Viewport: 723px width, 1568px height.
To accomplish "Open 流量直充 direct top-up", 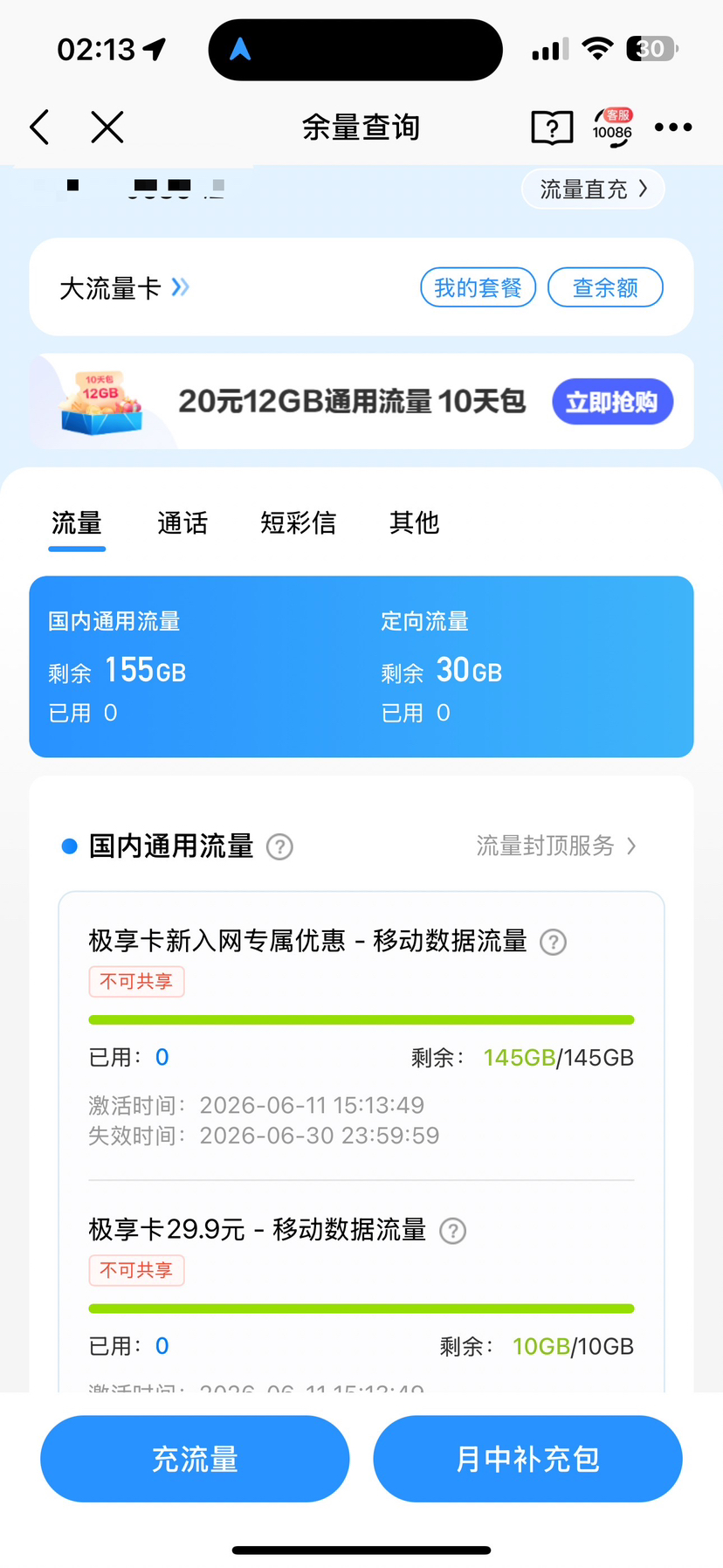I will pyautogui.click(x=593, y=189).
